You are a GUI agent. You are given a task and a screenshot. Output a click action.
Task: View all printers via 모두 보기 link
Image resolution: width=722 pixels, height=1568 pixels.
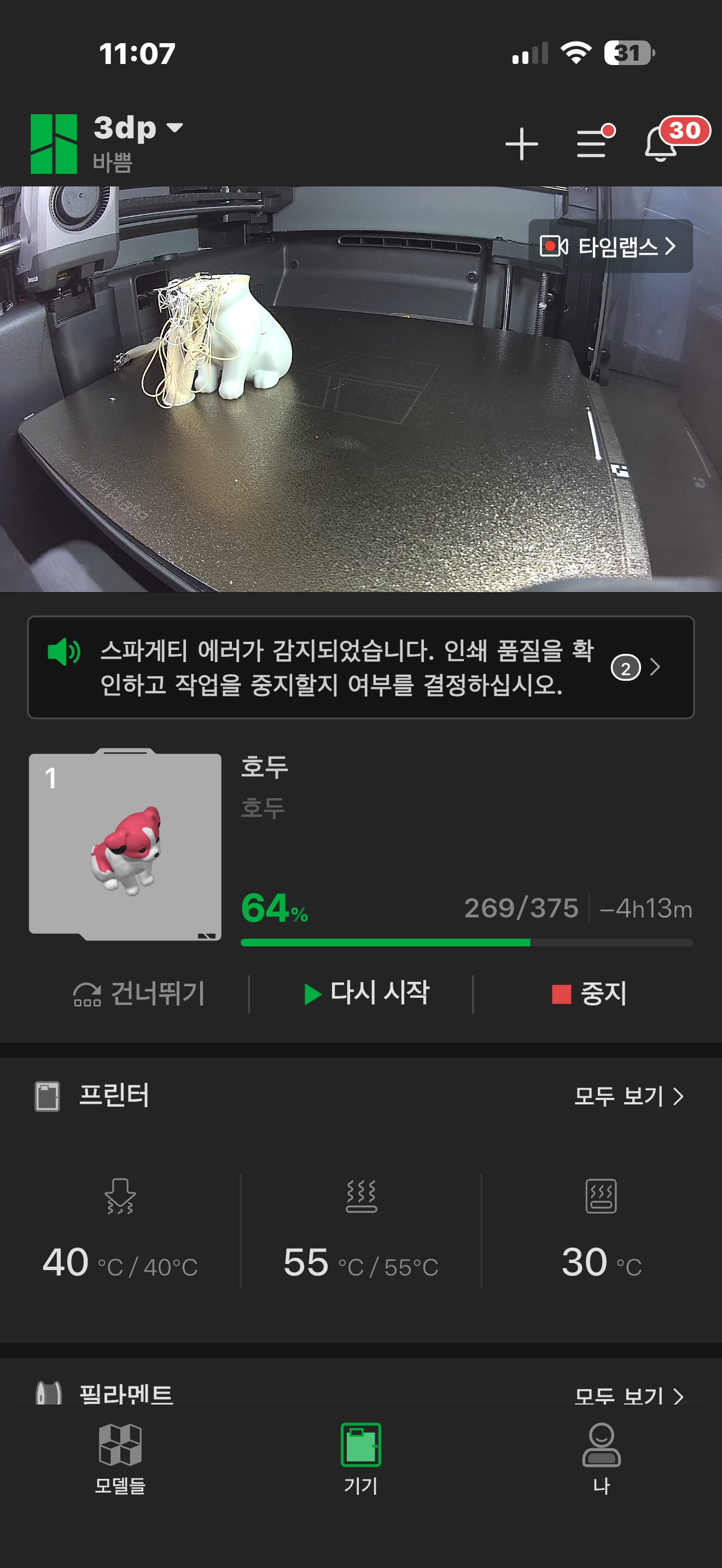click(628, 1096)
